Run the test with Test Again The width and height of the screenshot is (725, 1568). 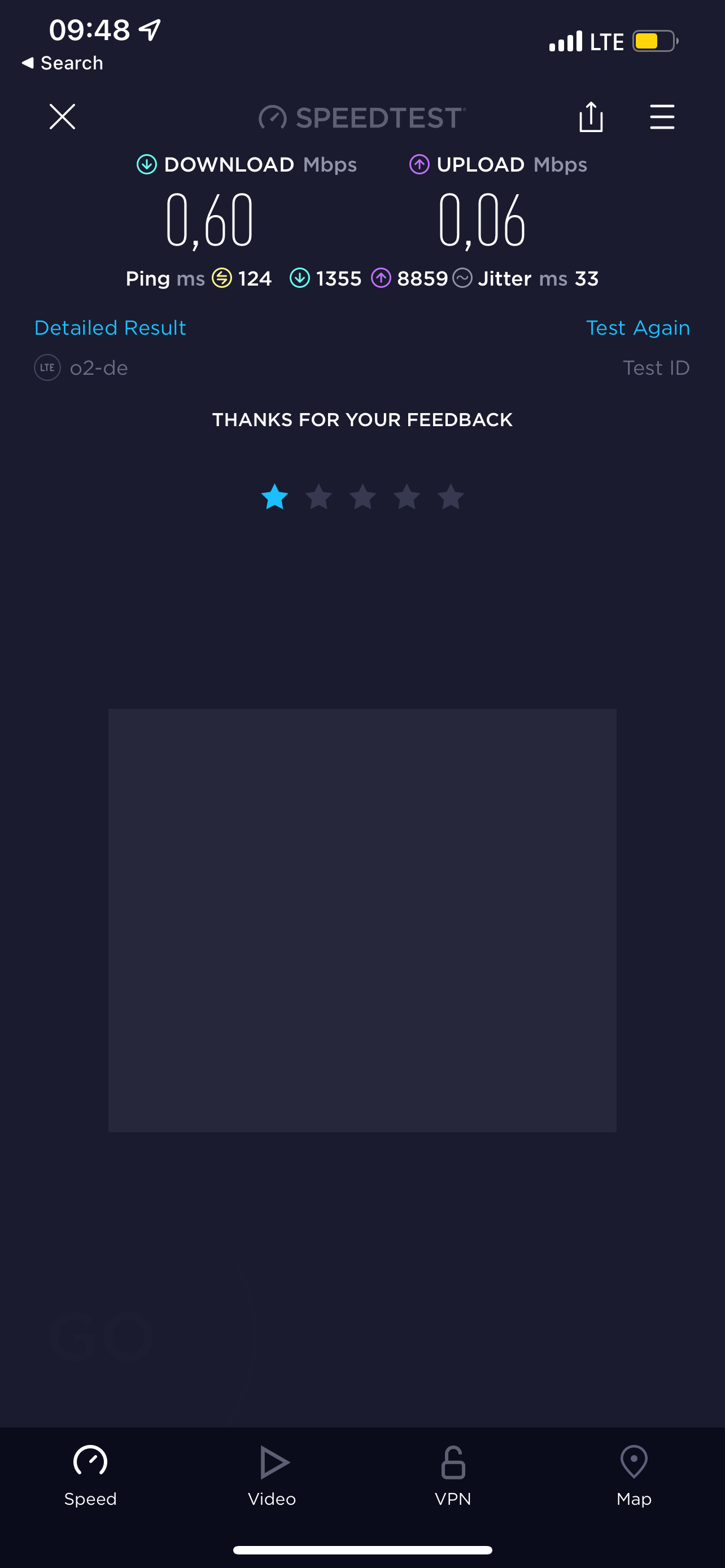click(637, 328)
